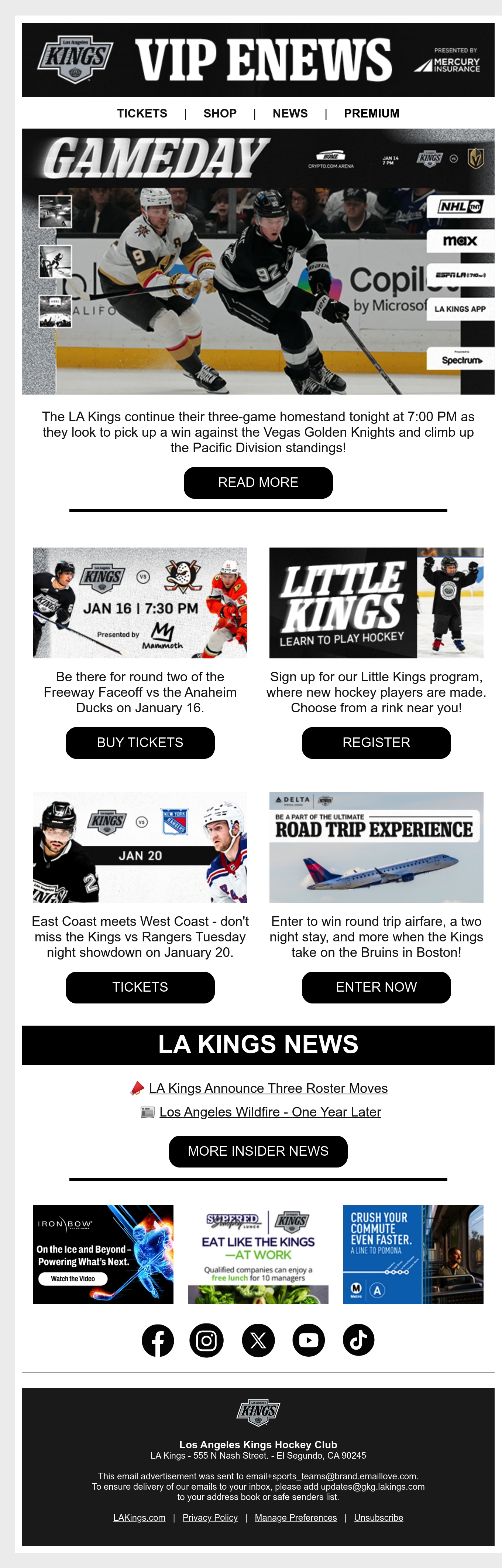Image resolution: width=502 pixels, height=1568 pixels.
Task: Open the PREMIUM navigation link
Action: point(371,114)
